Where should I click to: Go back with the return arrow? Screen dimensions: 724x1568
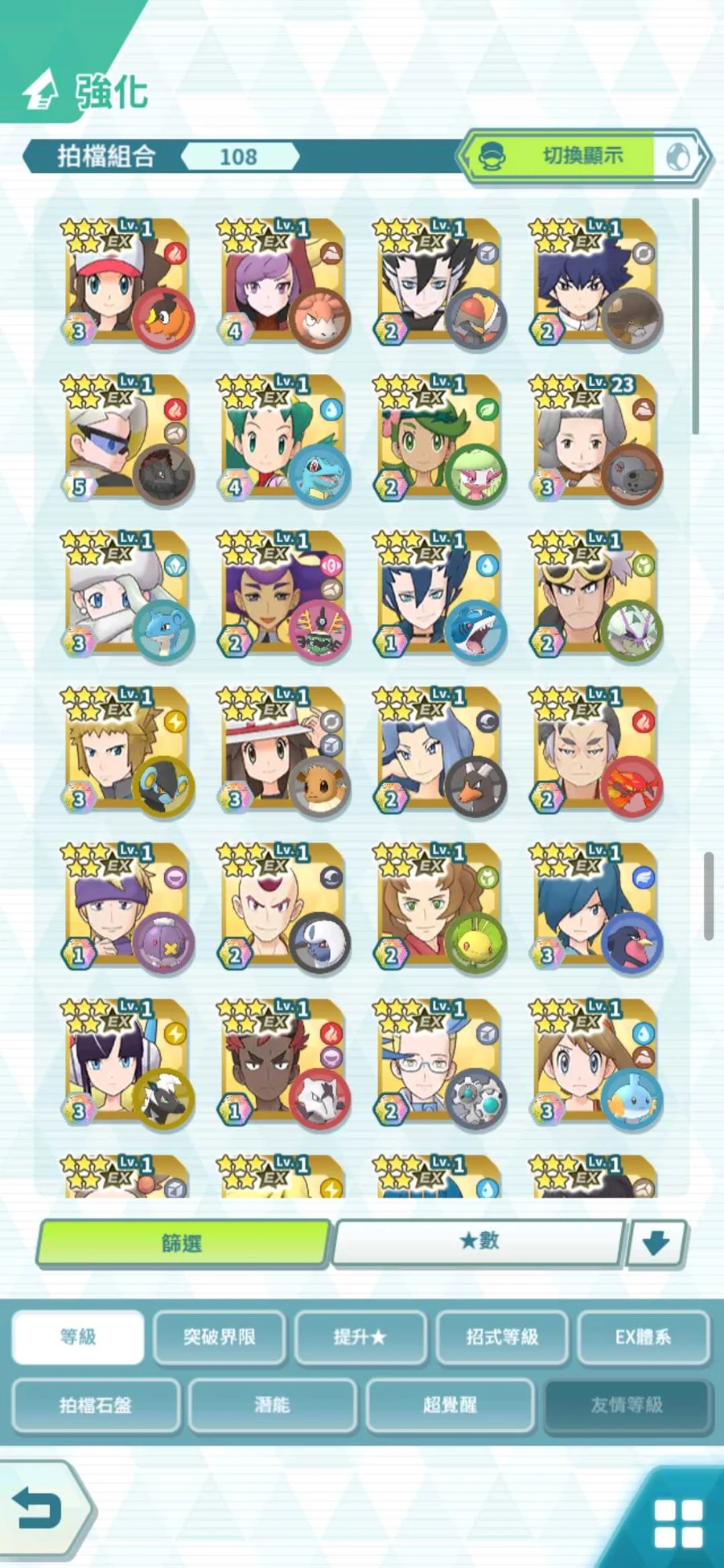point(40,1508)
